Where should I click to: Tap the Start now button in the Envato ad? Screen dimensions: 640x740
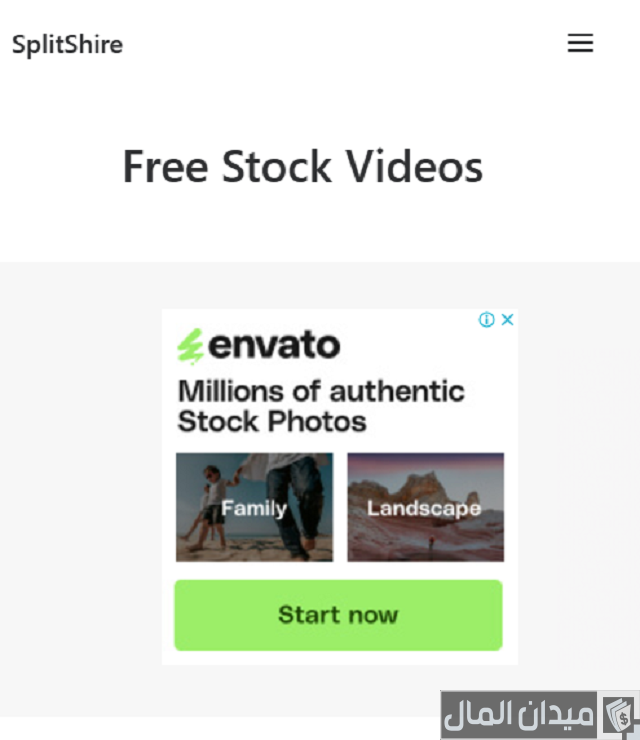tap(338, 614)
